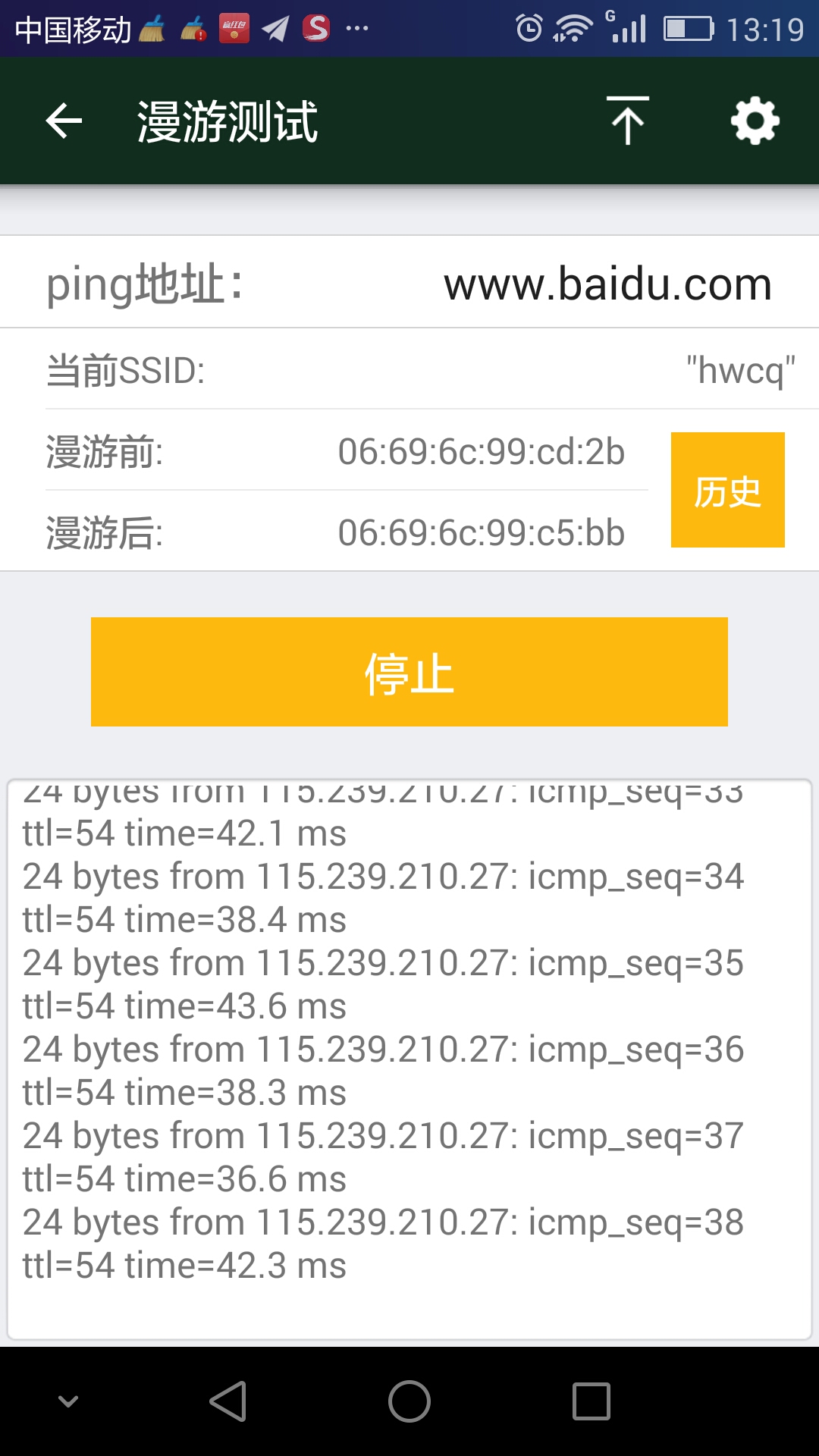Open recent apps from navigation bar

click(x=591, y=1401)
